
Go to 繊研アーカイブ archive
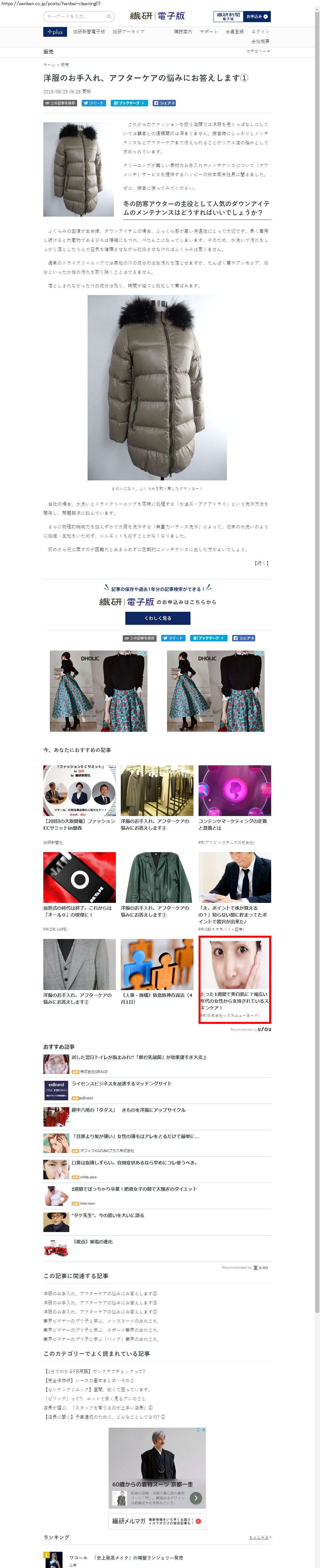click(129, 32)
